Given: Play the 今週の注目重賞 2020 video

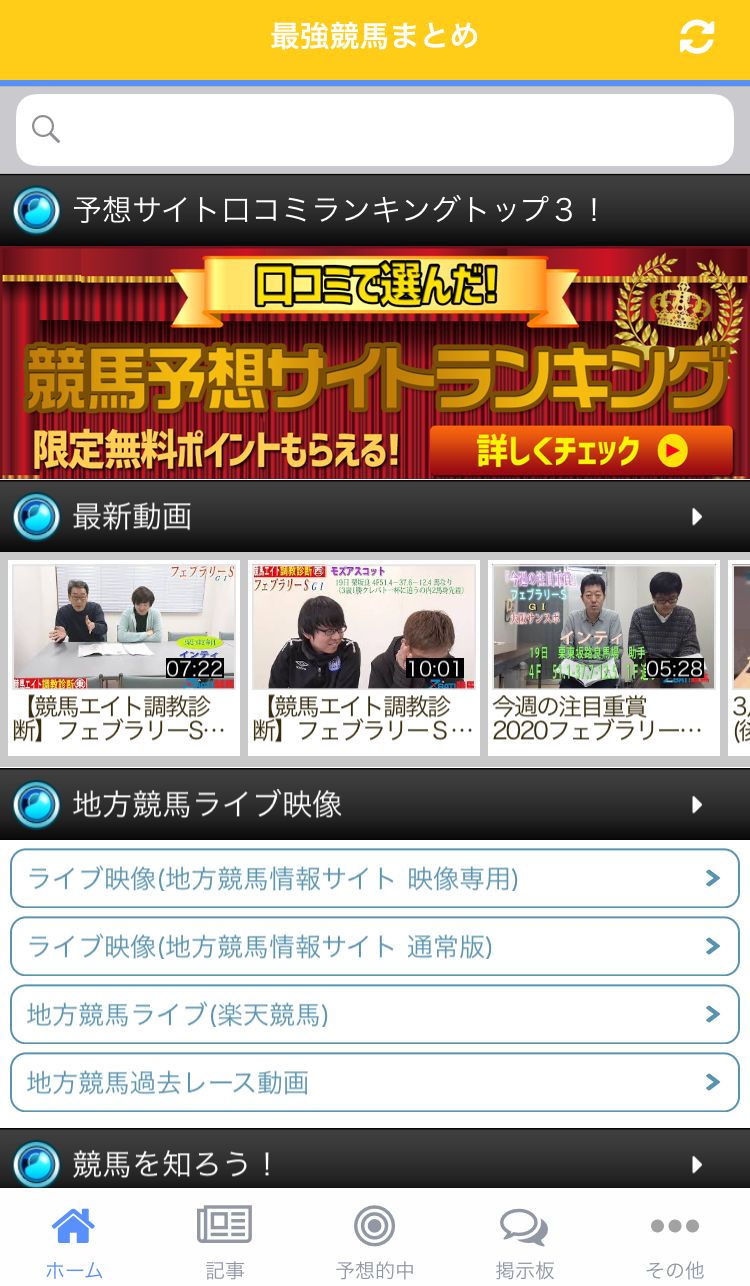Looking at the screenshot, I should 604,657.
